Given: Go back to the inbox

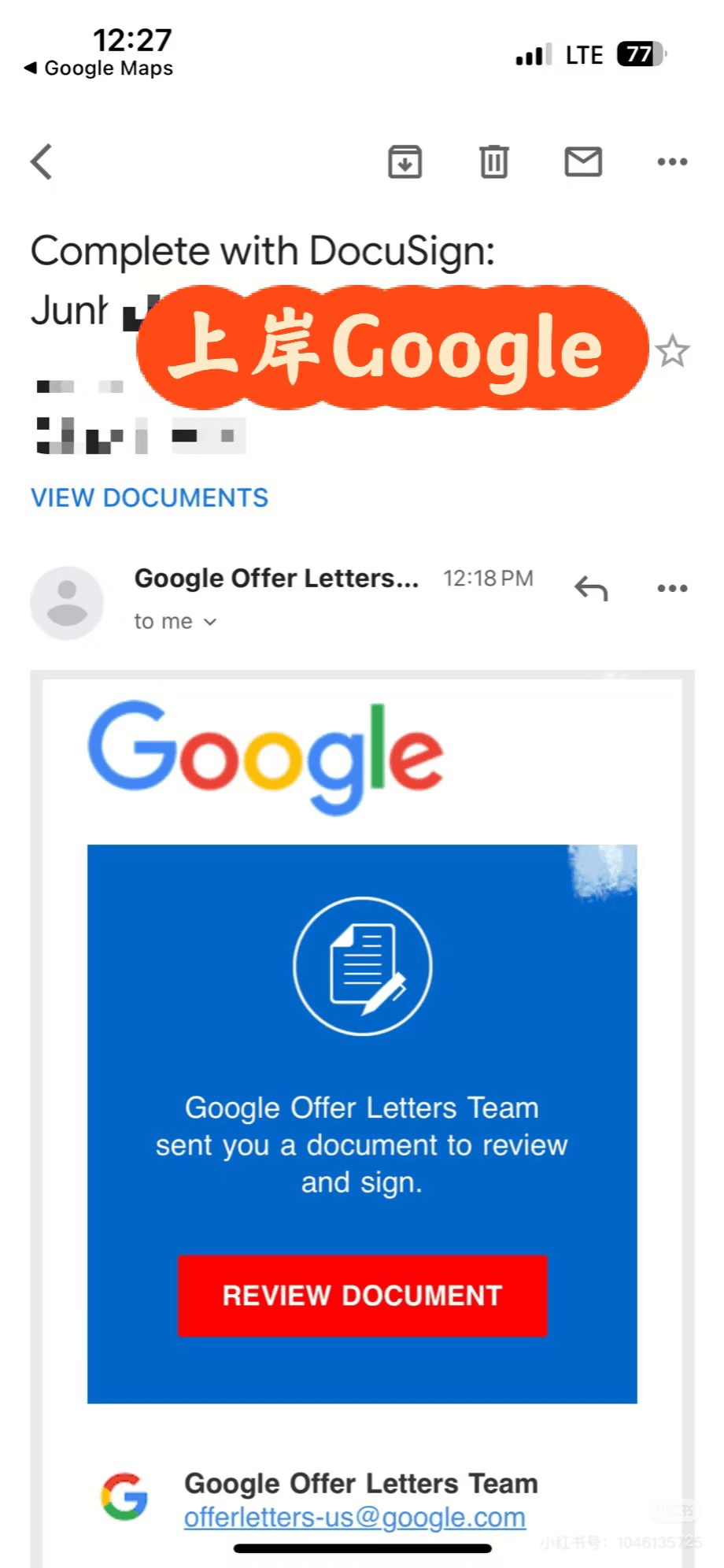Looking at the screenshot, I should point(42,162).
